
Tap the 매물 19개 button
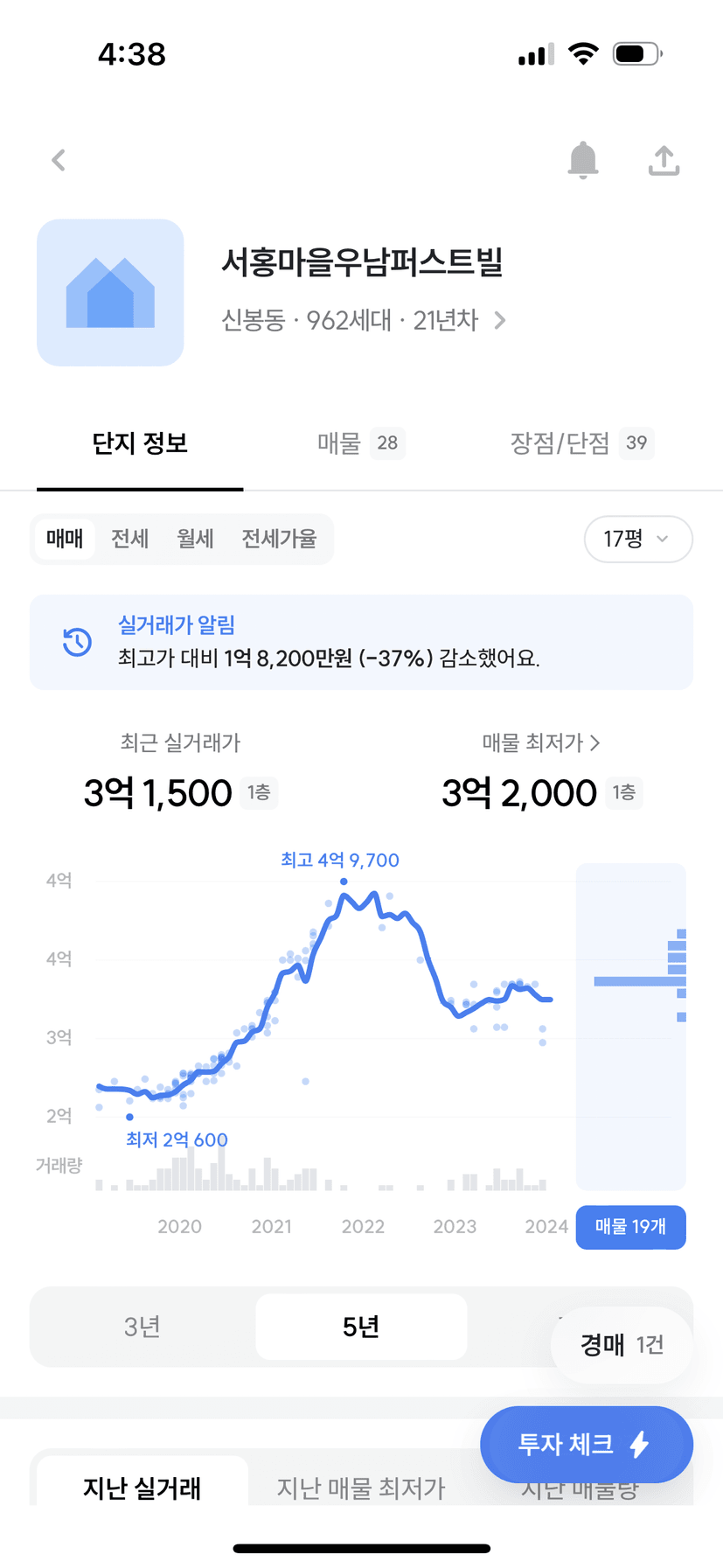[630, 1227]
